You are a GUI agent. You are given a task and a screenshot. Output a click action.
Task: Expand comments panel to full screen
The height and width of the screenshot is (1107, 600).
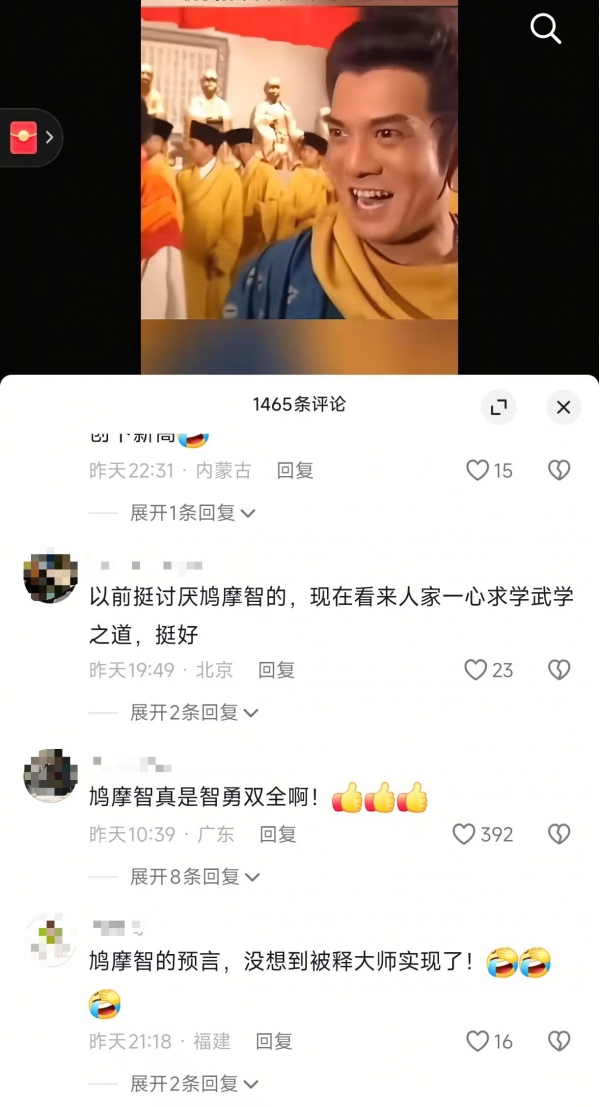(498, 406)
